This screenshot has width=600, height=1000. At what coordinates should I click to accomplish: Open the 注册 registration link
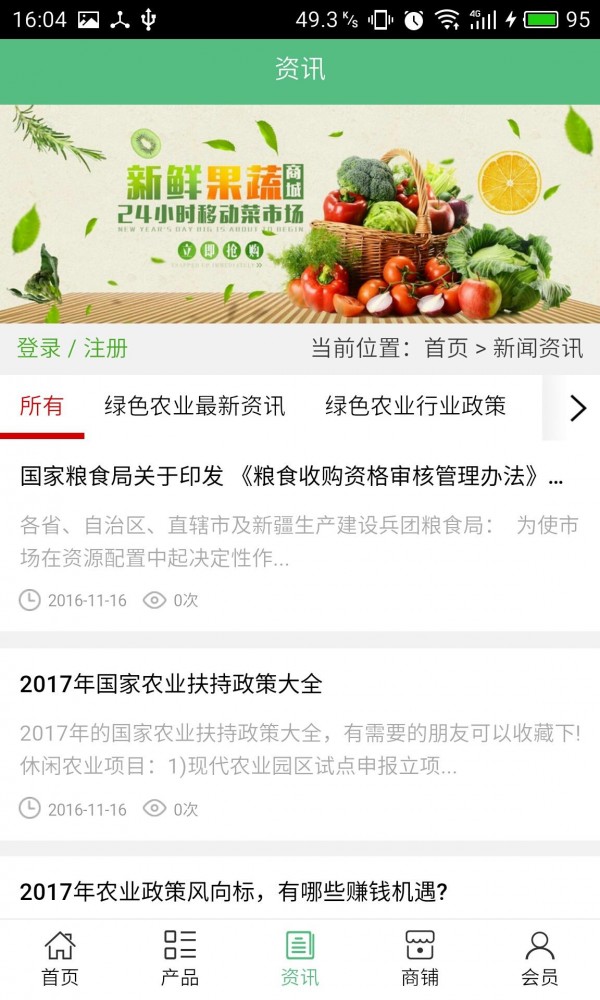(105, 348)
